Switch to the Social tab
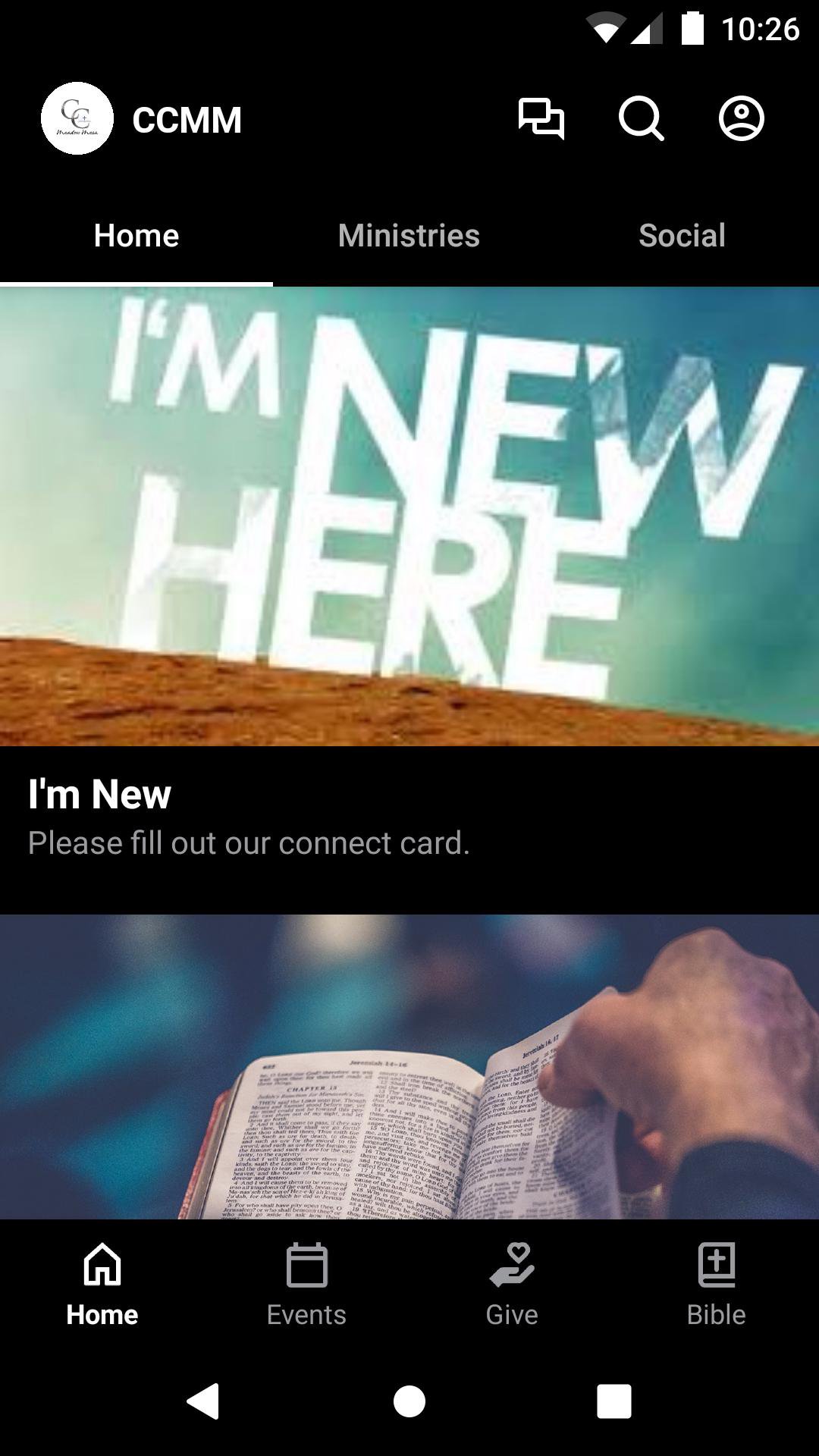This screenshot has width=819, height=1456. 682,236
